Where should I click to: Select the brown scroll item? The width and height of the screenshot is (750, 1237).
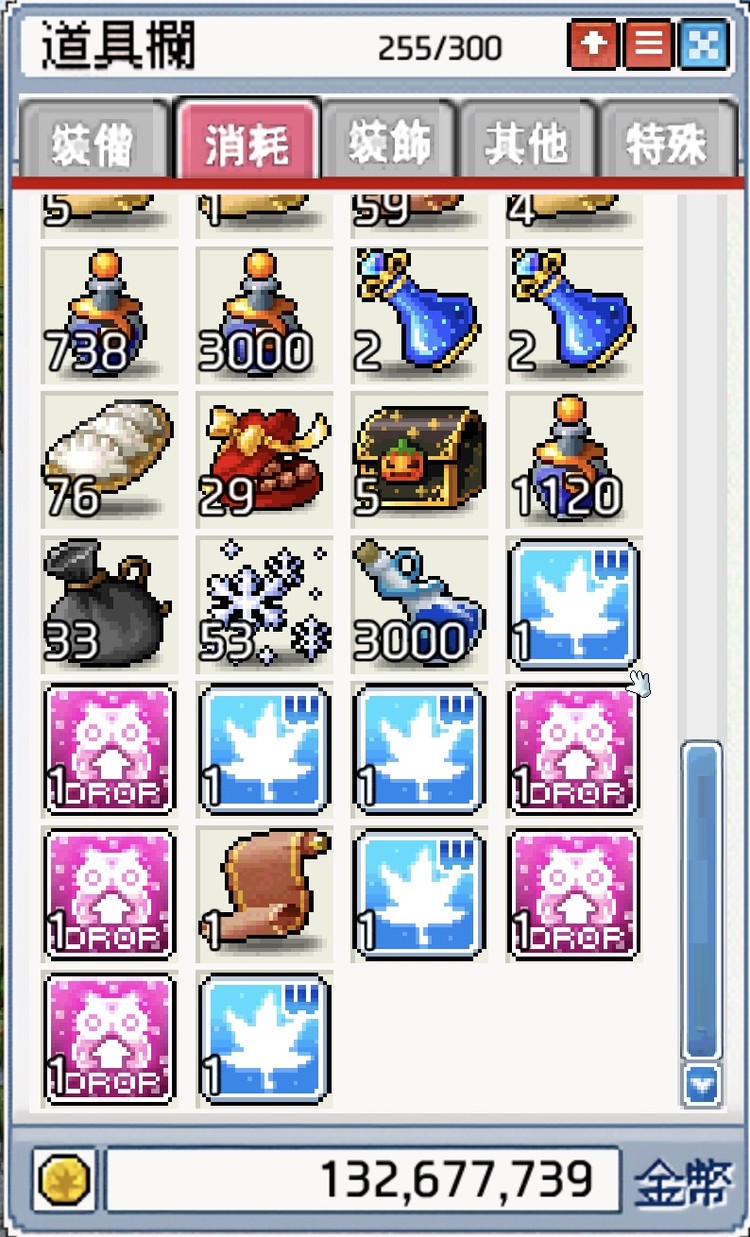tap(264, 893)
